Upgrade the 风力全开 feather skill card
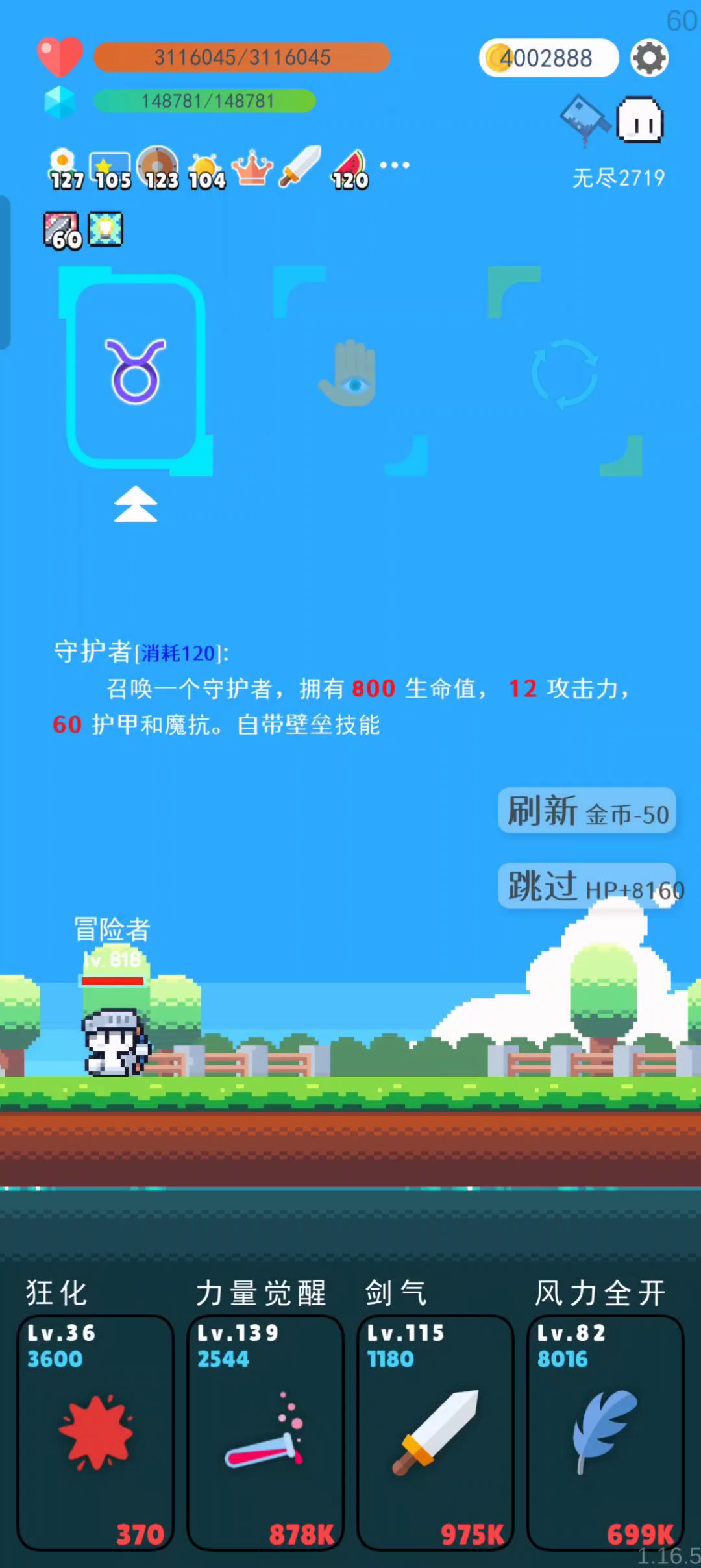 pyautogui.click(x=606, y=1432)
